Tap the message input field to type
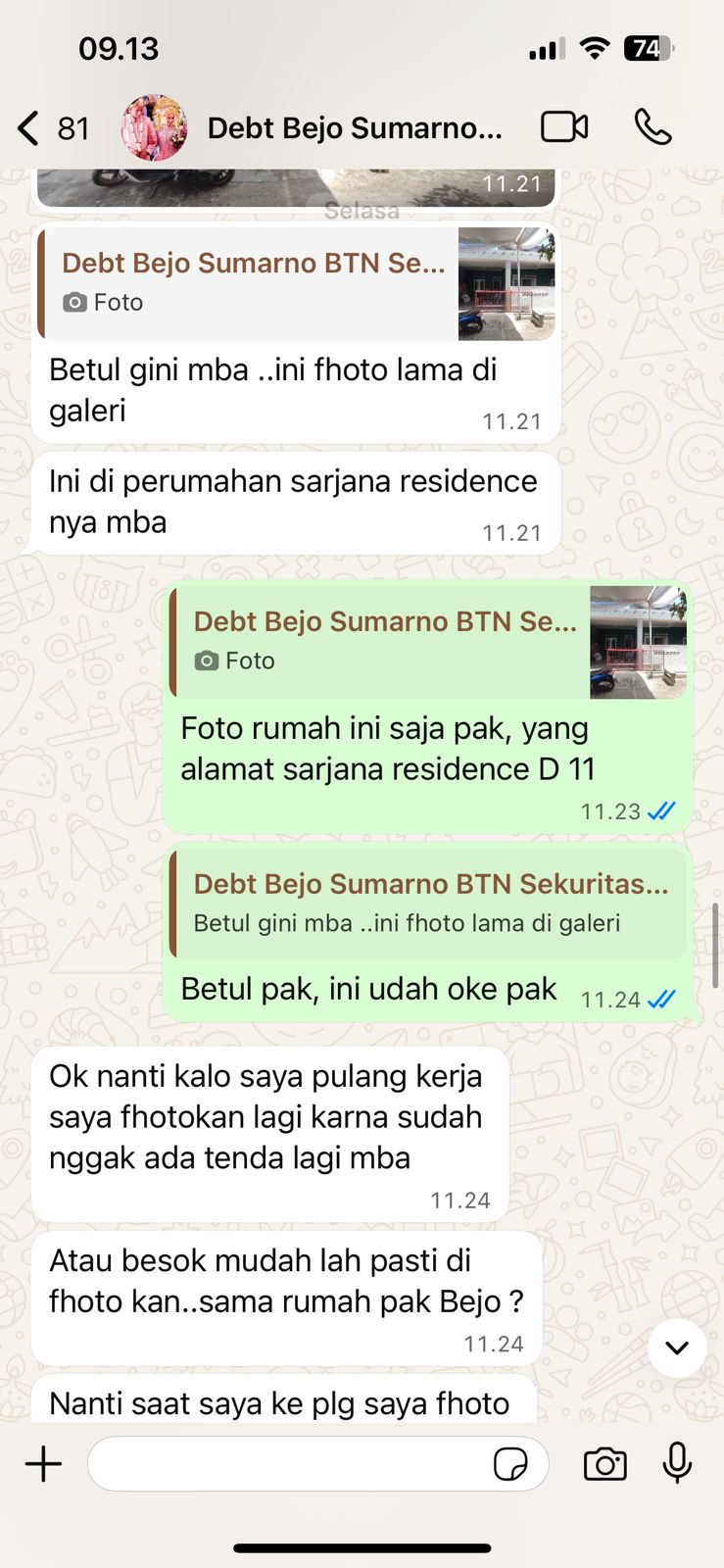 [294, 1463]
